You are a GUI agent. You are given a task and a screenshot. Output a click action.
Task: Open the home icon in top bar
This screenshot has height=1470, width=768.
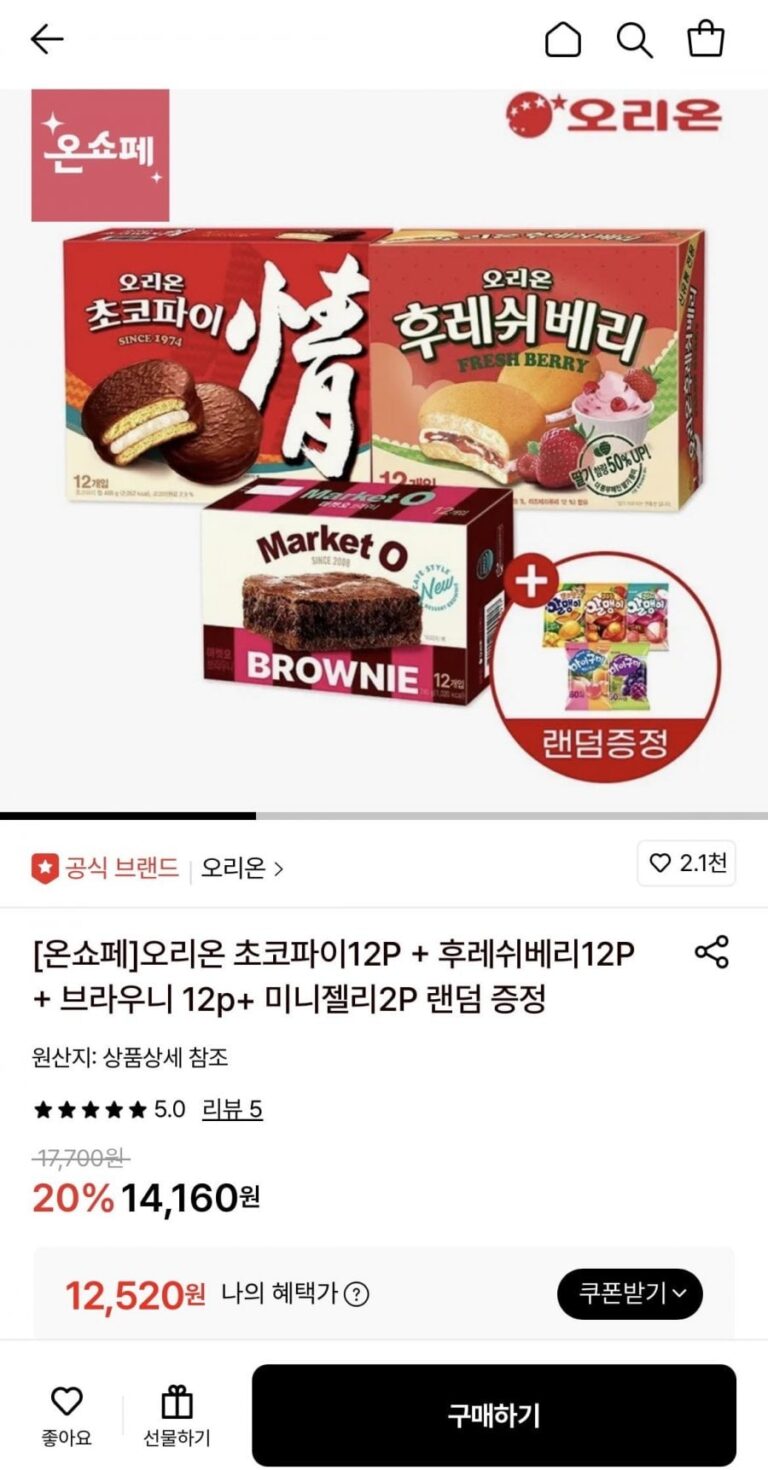(562, 40)
